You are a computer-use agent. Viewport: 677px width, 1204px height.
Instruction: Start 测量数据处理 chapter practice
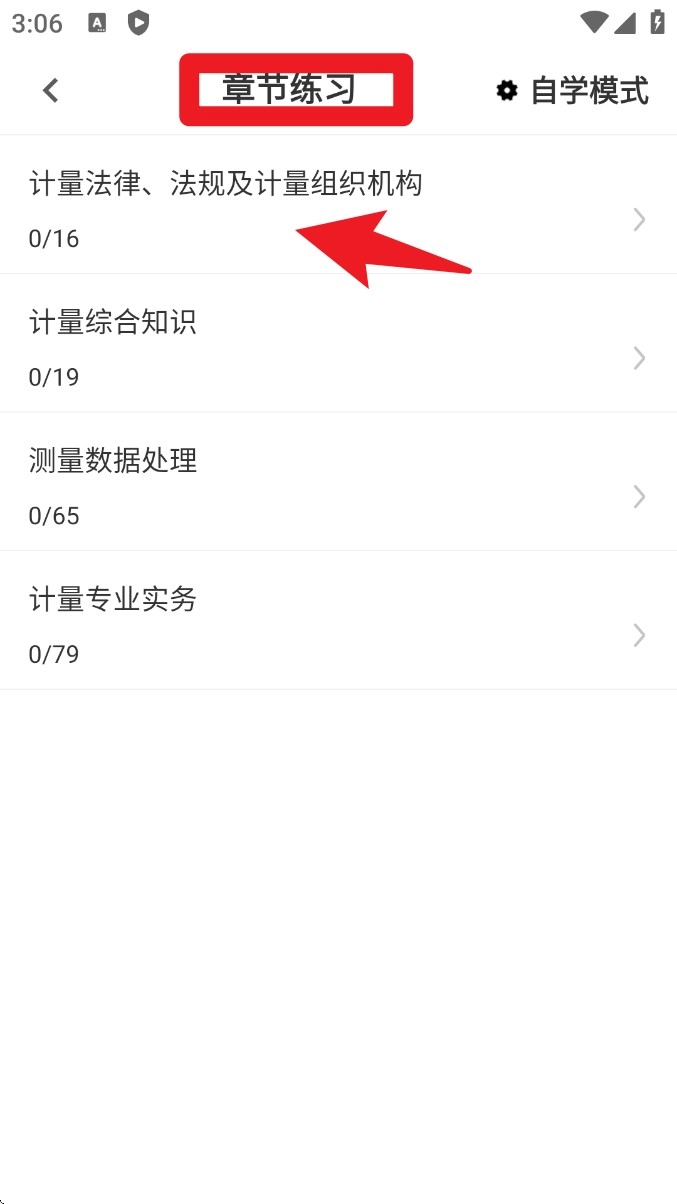click(338, 482)
